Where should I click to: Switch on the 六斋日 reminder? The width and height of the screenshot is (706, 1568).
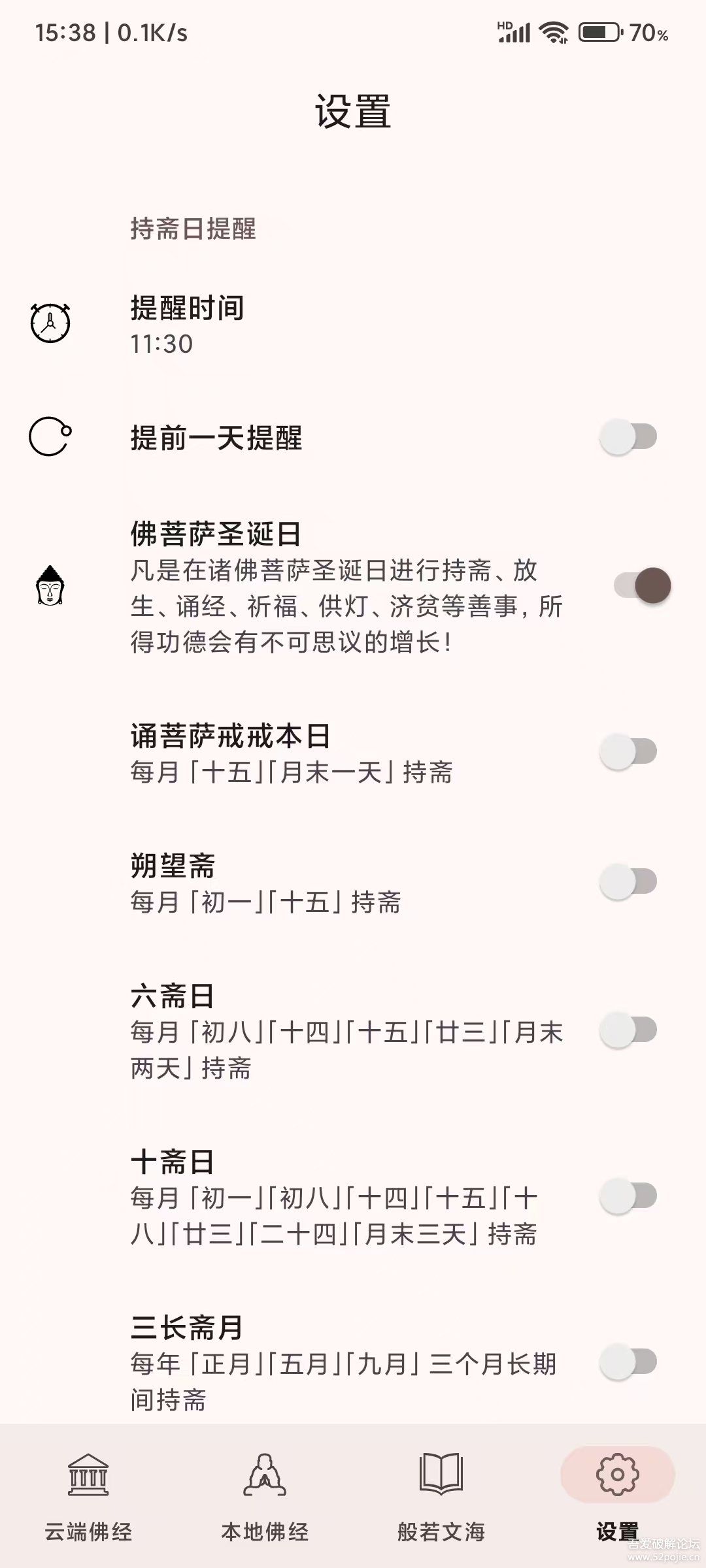pyautogui.click(x=628, y=1030)
